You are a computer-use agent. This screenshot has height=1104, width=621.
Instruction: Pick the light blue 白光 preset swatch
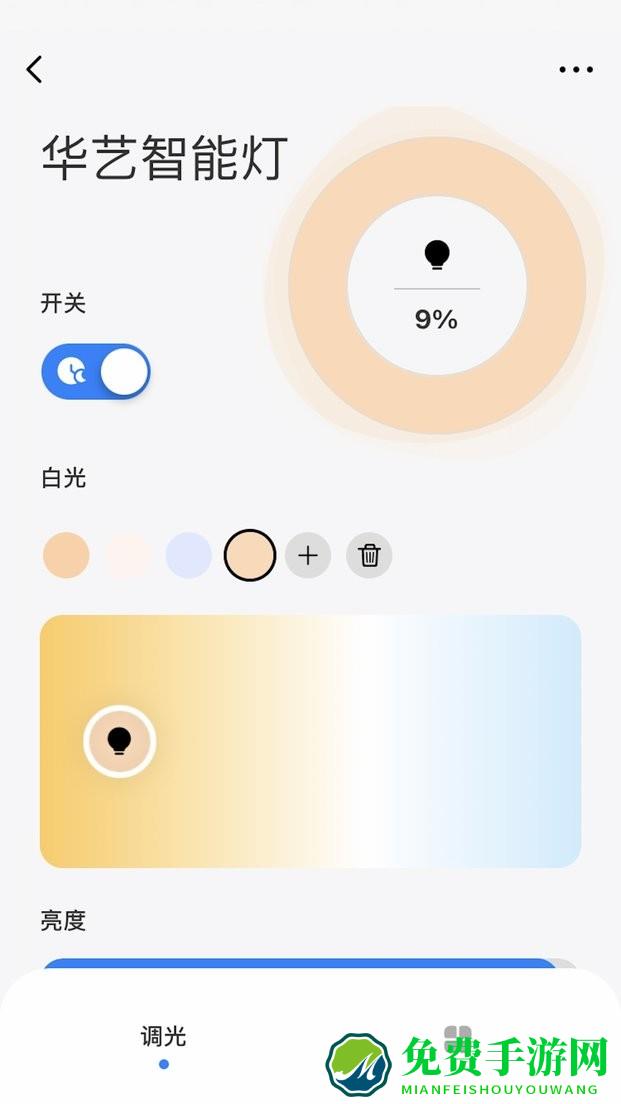[188, 556]
